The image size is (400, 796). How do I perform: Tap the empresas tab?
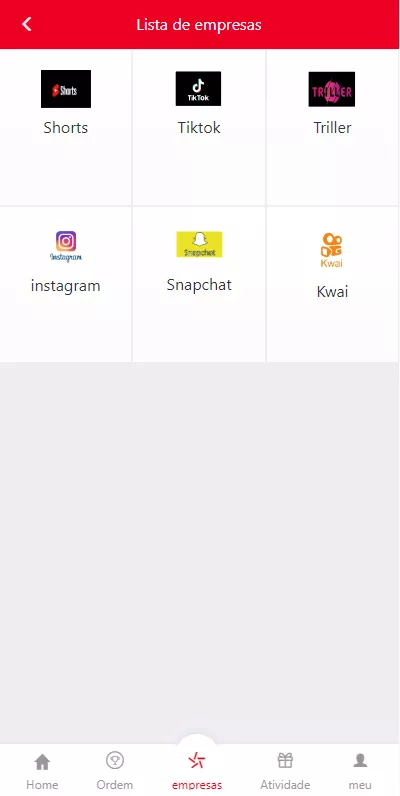pos(197,771)
